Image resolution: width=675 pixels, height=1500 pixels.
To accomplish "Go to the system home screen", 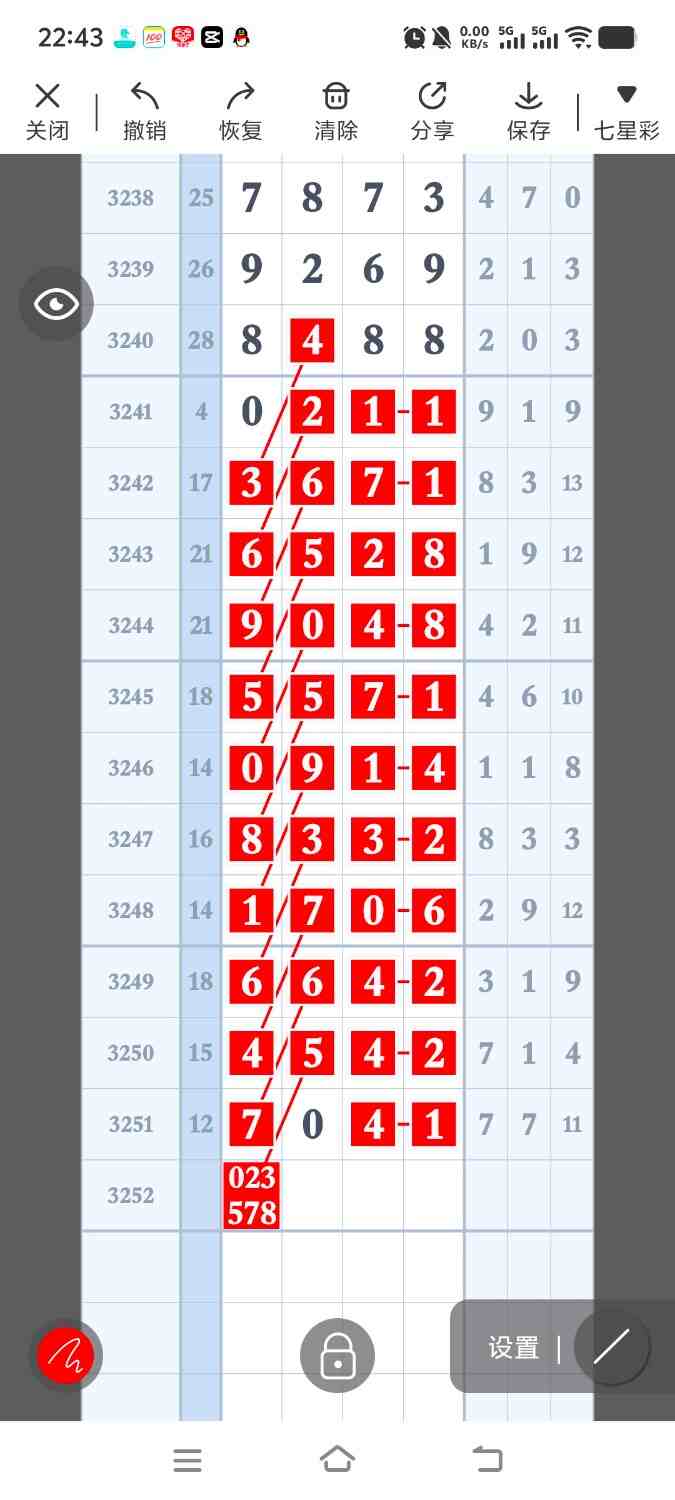I will (337, 1460).
